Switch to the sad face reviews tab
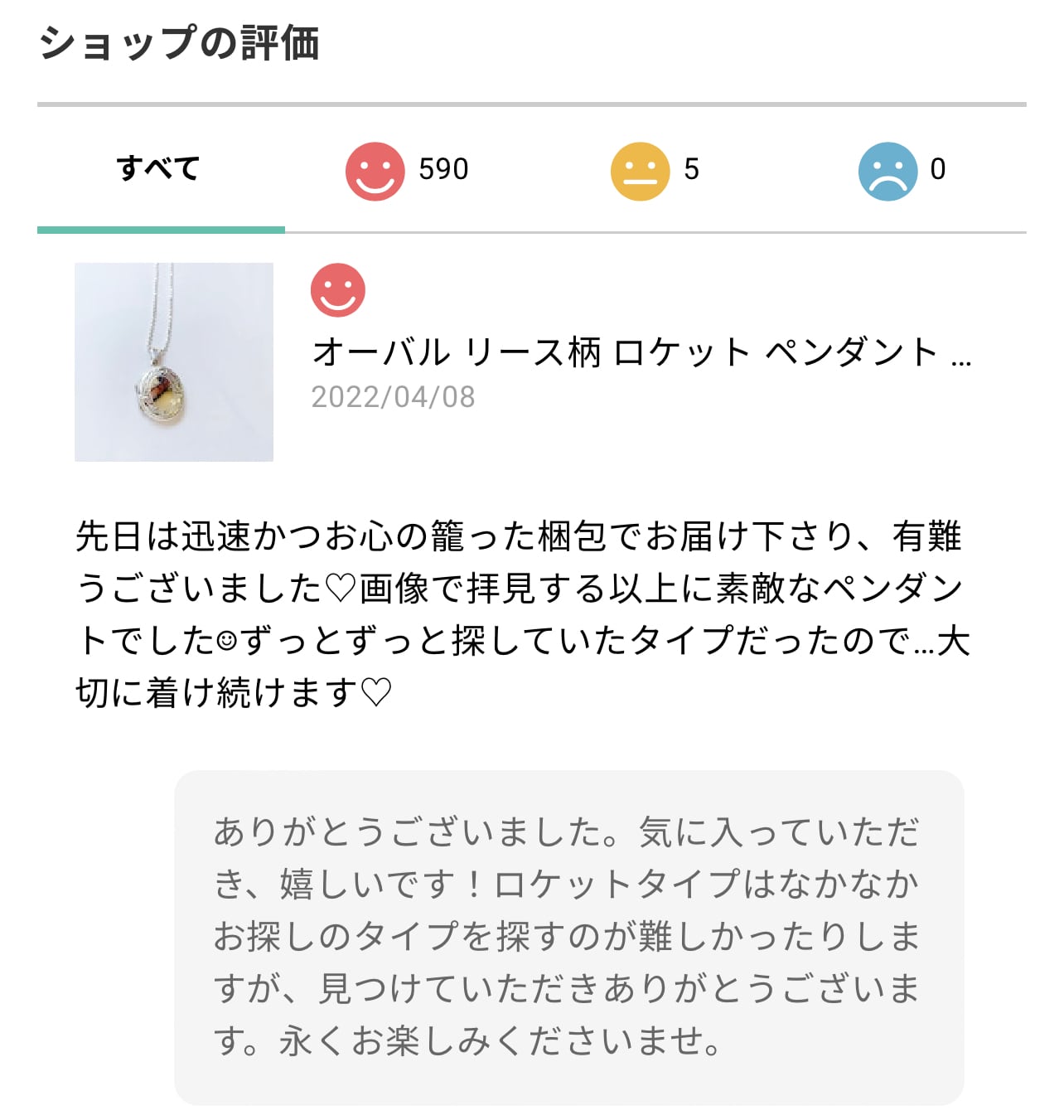 click(902, 171)
